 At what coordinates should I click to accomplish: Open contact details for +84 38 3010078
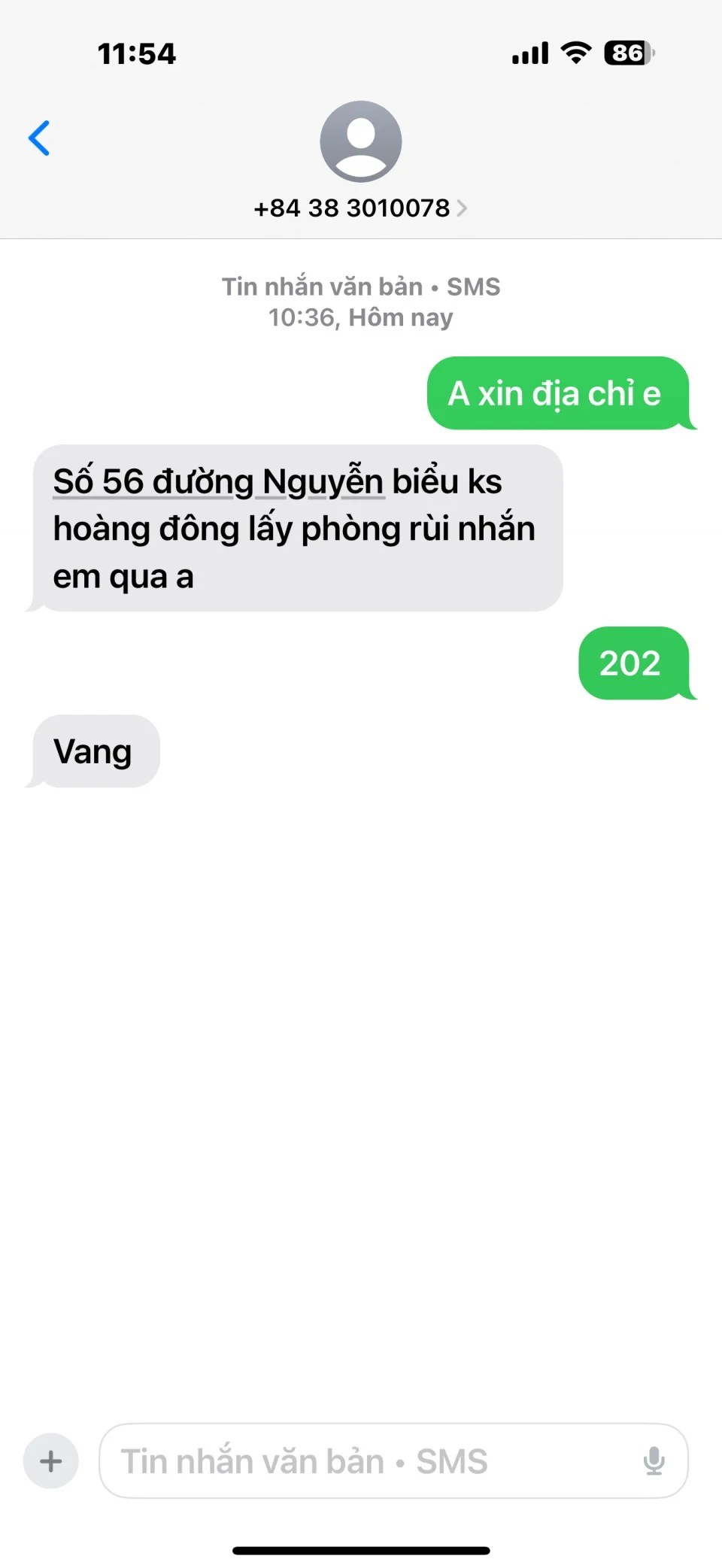(360, 208)
